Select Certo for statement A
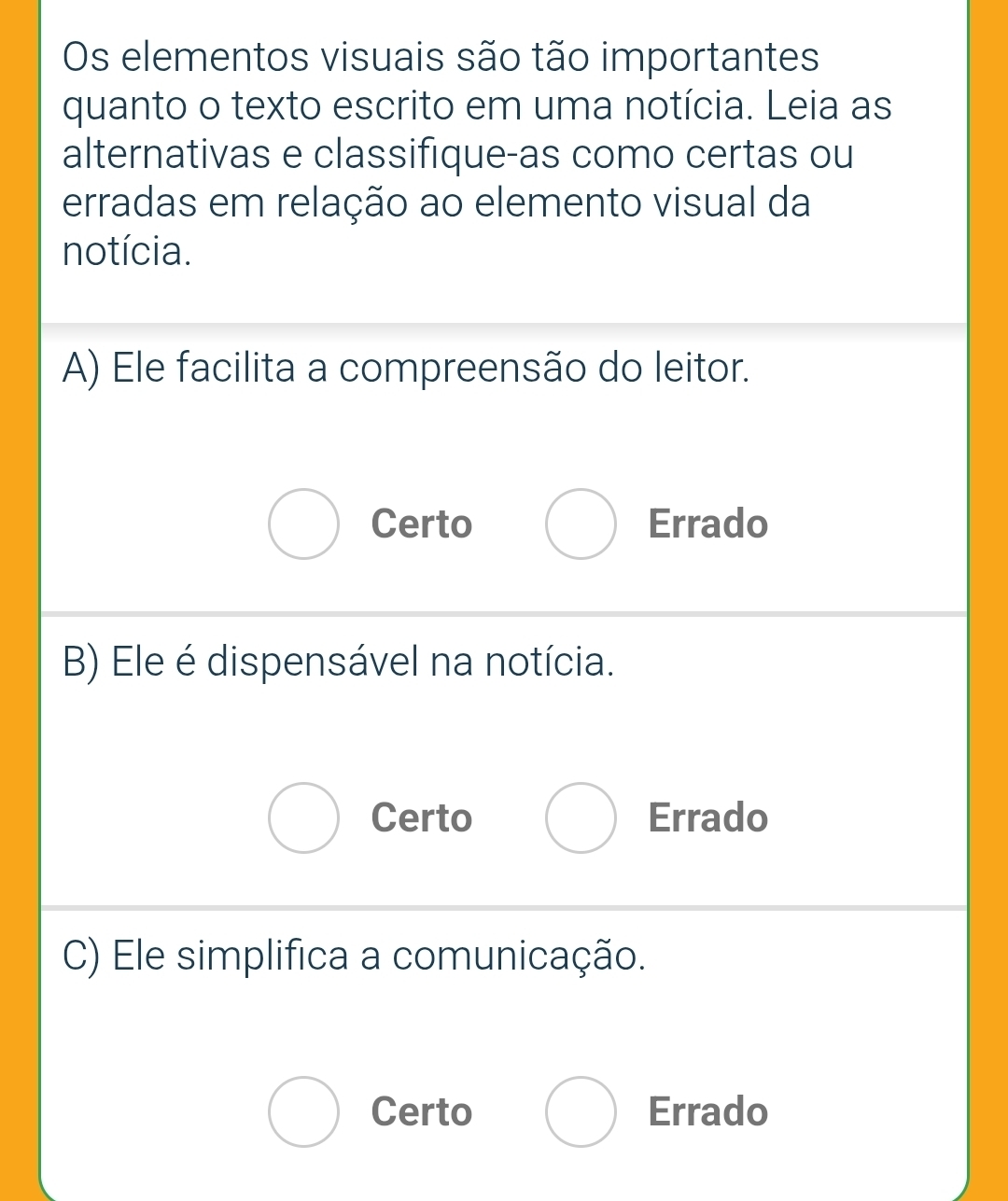 coord(304,524)
